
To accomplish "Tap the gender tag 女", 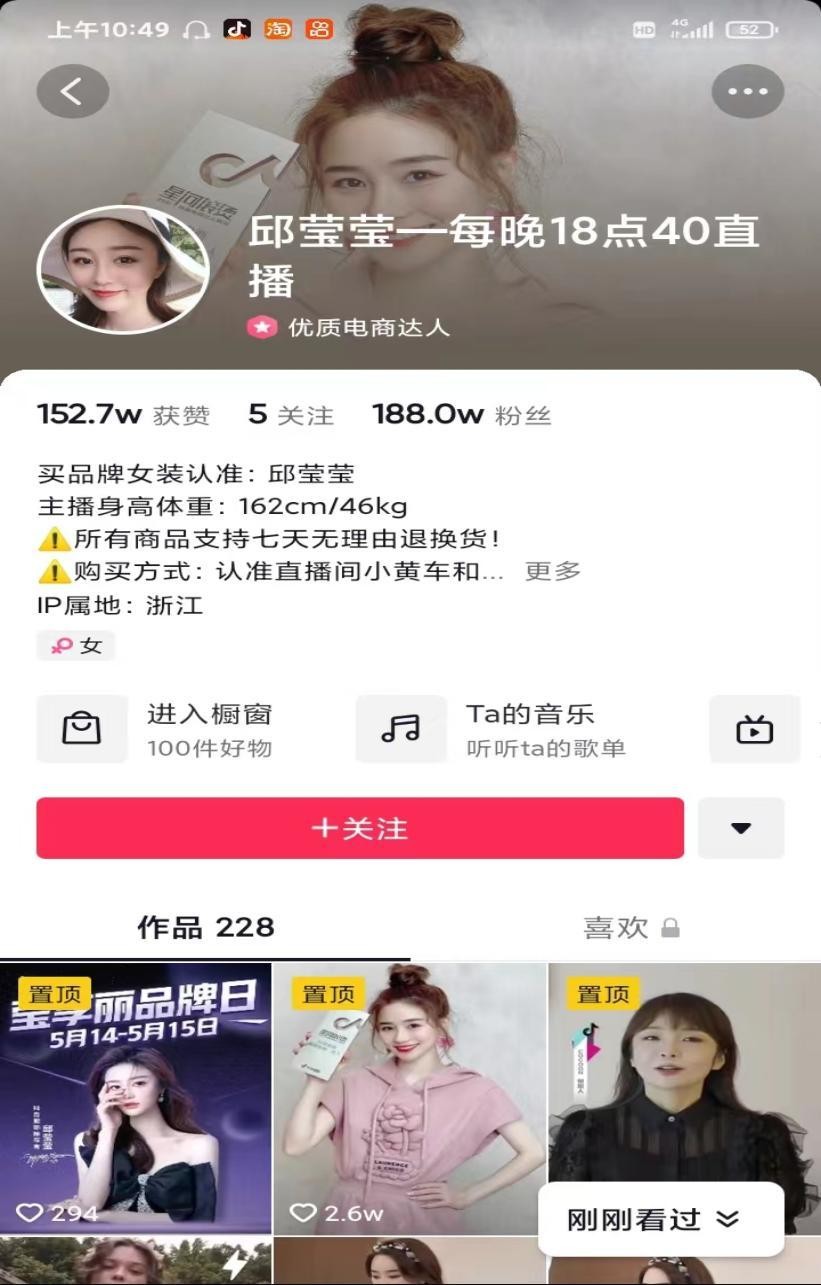I will pyautogui.click(x=75, y=645).
